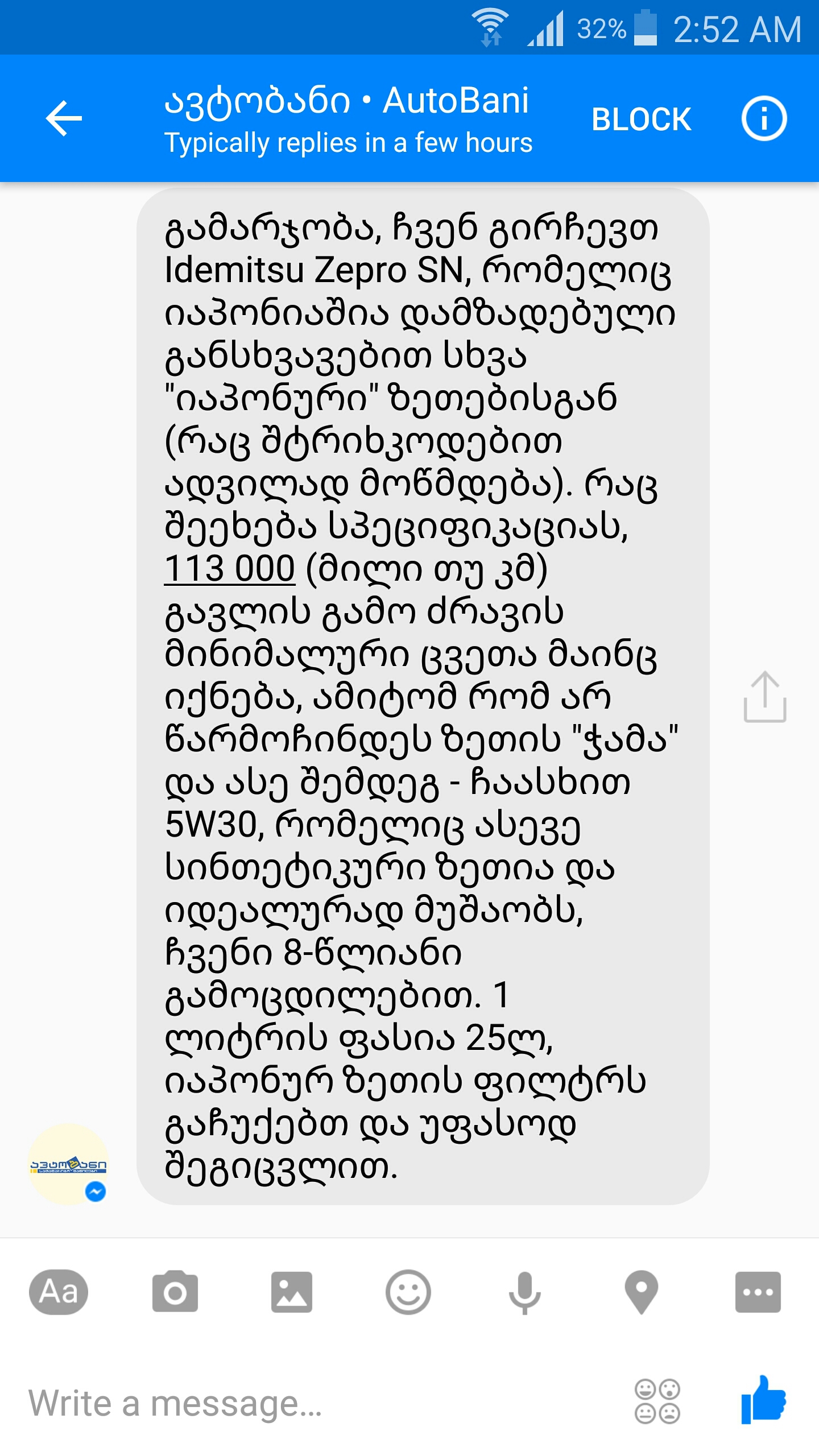This screenshot has height=1456, width=819.
Task: Record a voice message with the microphone
Action: pos(524,1292)
